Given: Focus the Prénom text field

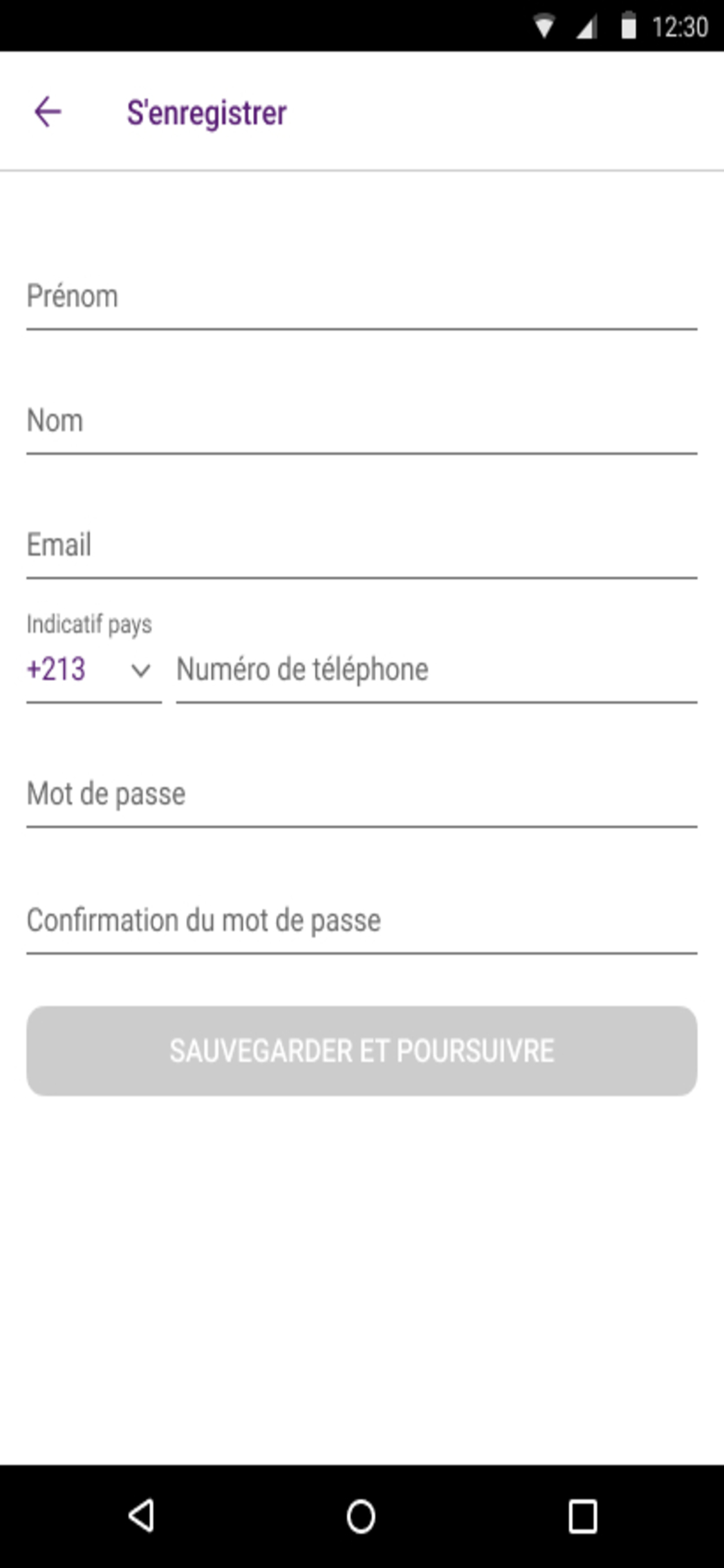Looking at the screenshot, I should (x=361, y=297).
